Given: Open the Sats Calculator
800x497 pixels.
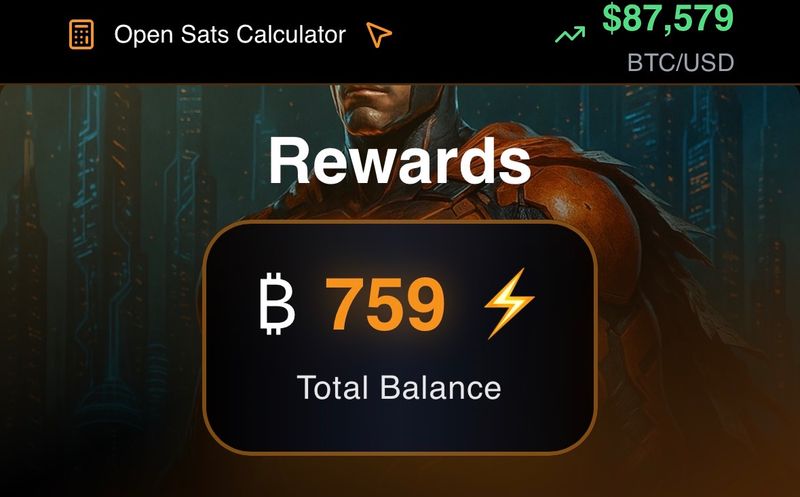Looking at the screenshot, I should 229,35.
